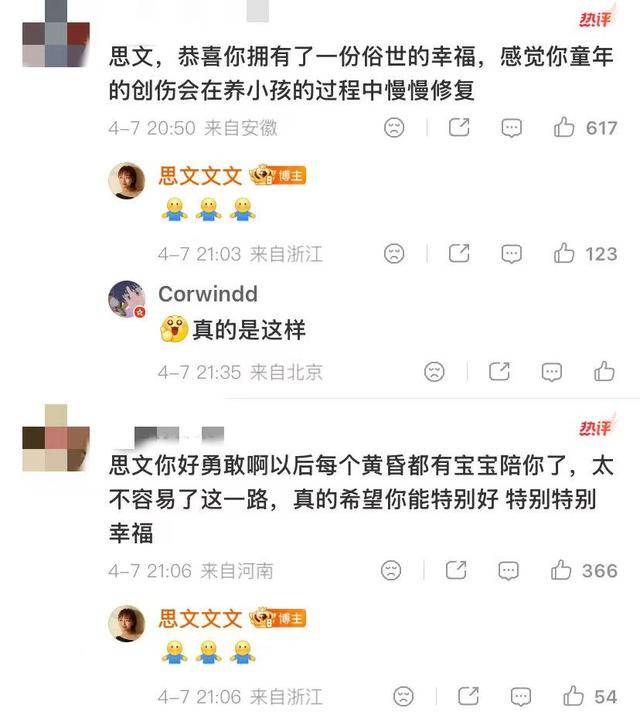640x718 pixels.
Task: Share the comment with 617 likes
Action: tap(458, 128)
